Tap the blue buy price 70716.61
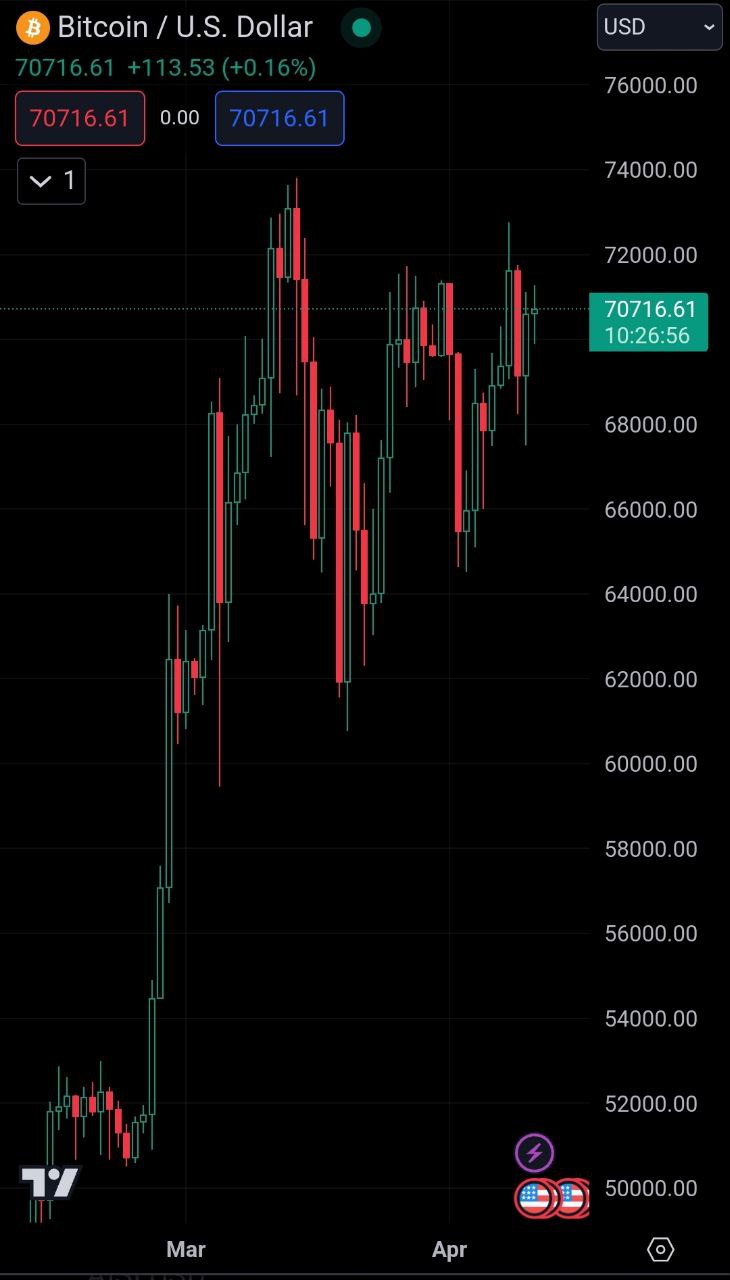This screenshot has width=730, height=1280. 279,118
